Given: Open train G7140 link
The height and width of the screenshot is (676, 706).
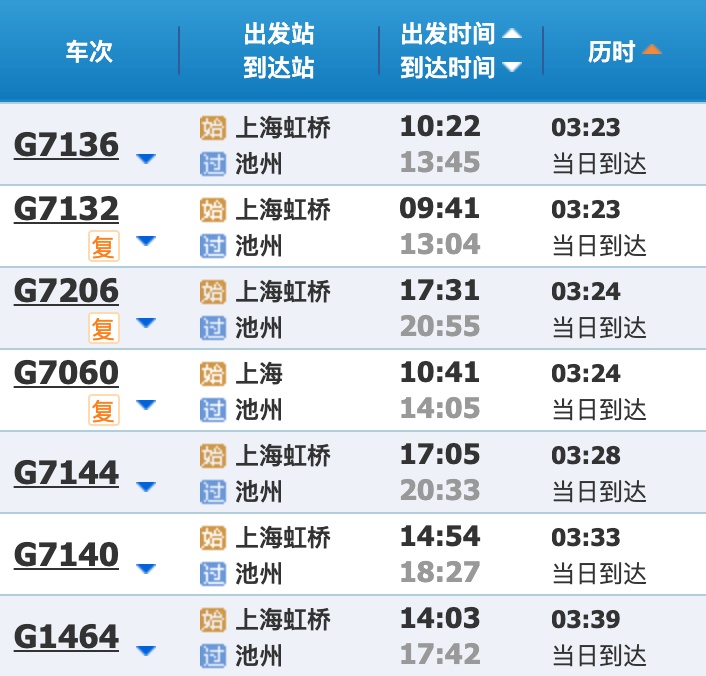Looking at the screenshot, I should [x=66, y=555].
